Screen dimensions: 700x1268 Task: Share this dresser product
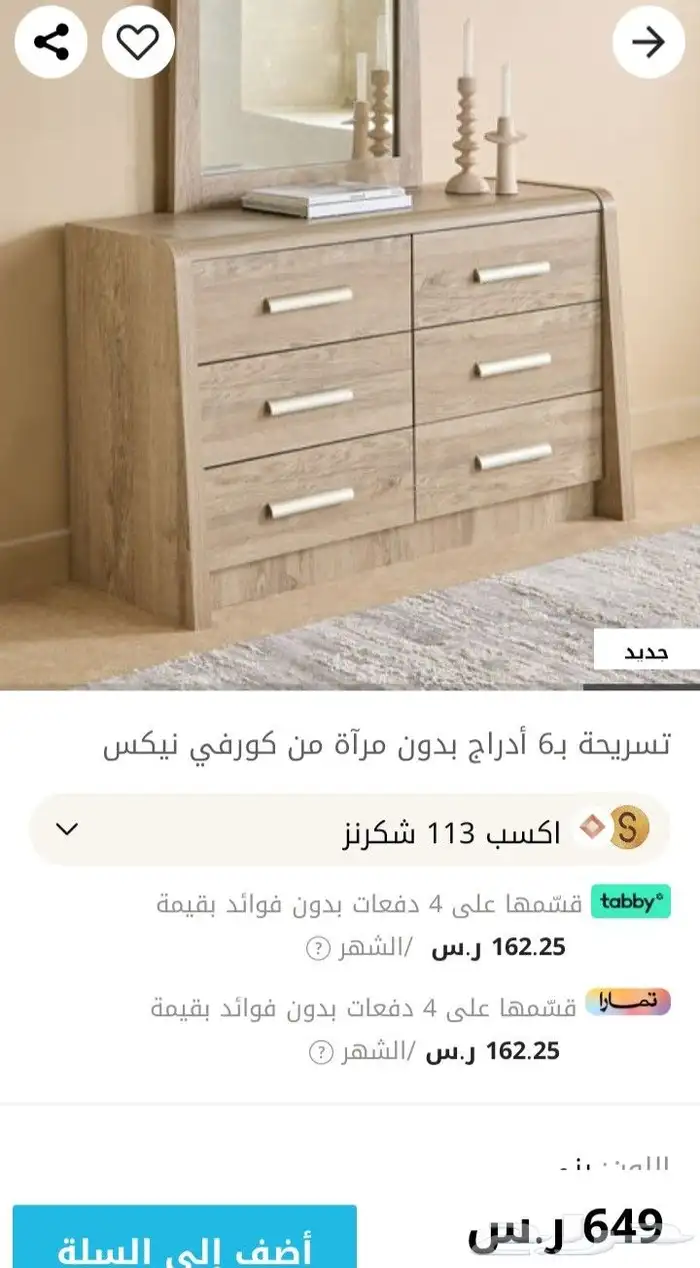coord(51,42)
